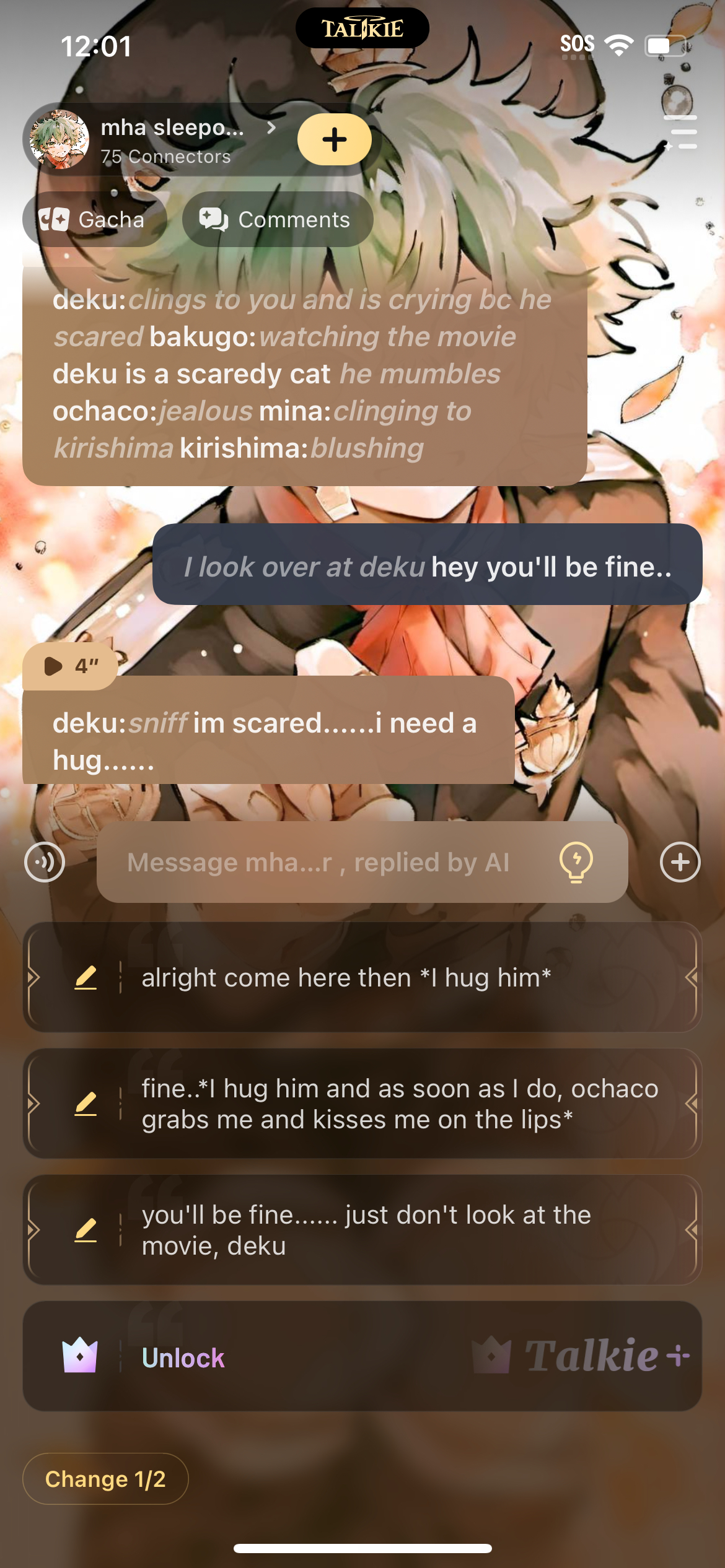The image size is (725, 1568).
Task: Select suggestion mentioning ochaco
Action: point(397,1104)
